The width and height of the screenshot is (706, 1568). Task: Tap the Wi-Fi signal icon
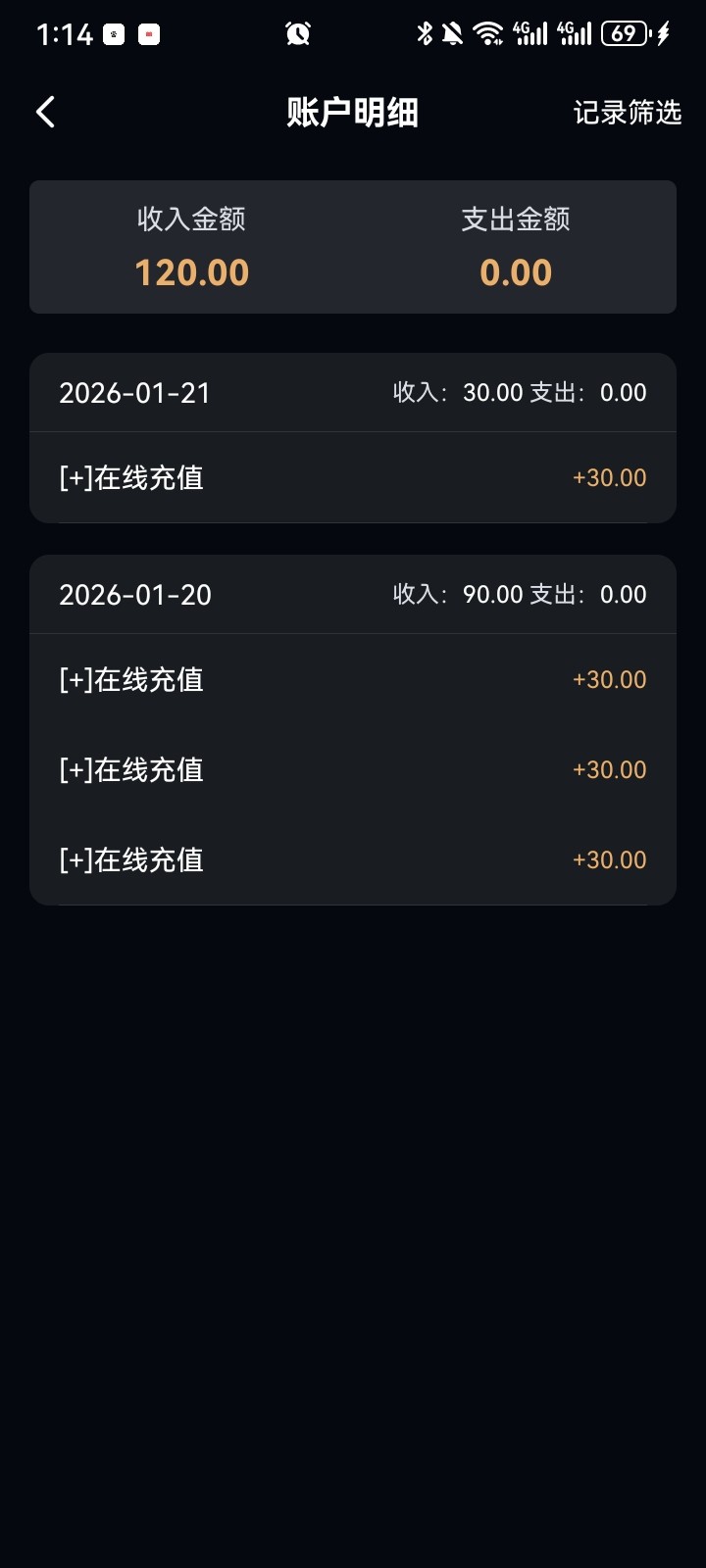pos(486,32)
